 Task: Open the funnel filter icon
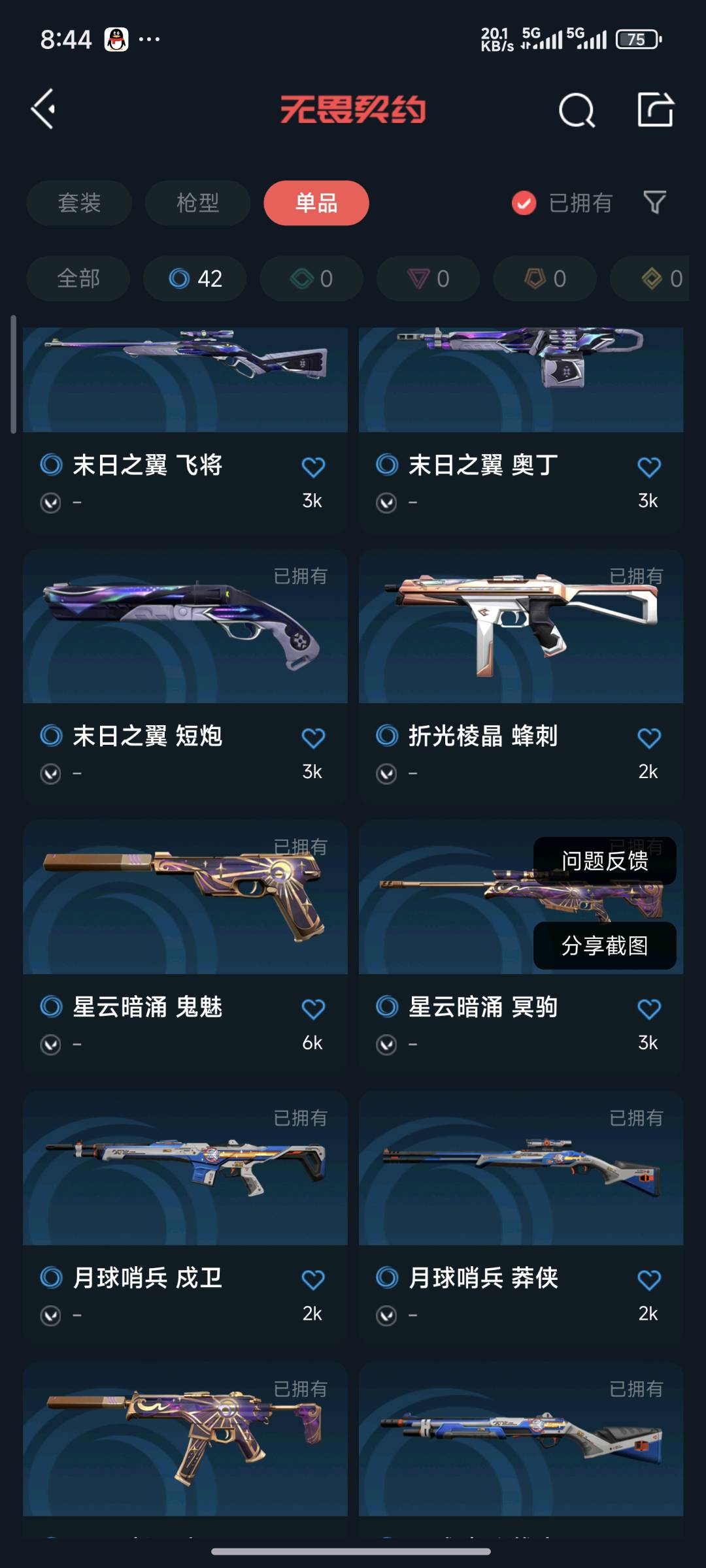654,203
